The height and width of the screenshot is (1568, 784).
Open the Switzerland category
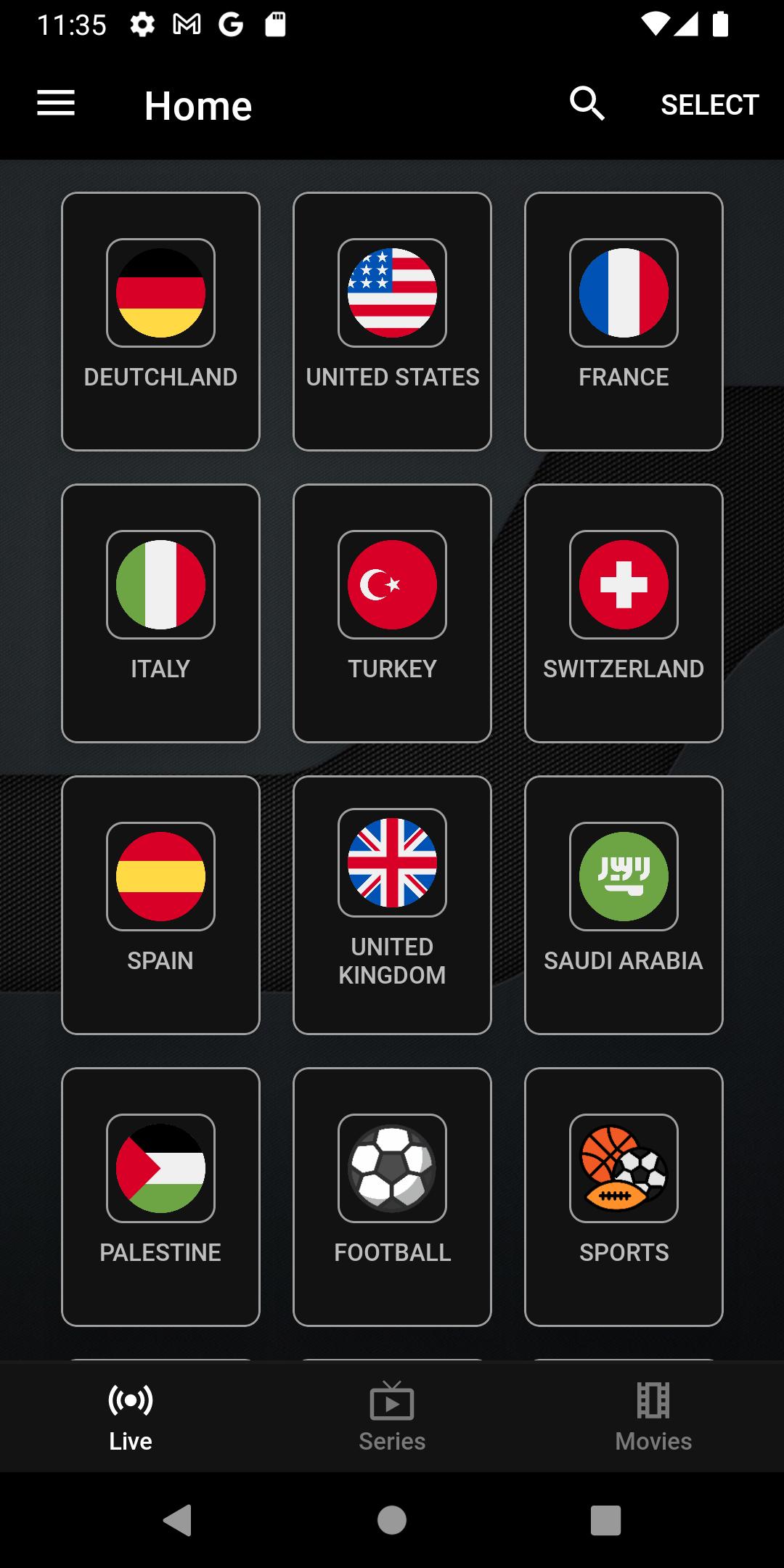click(x=624, y=613)
